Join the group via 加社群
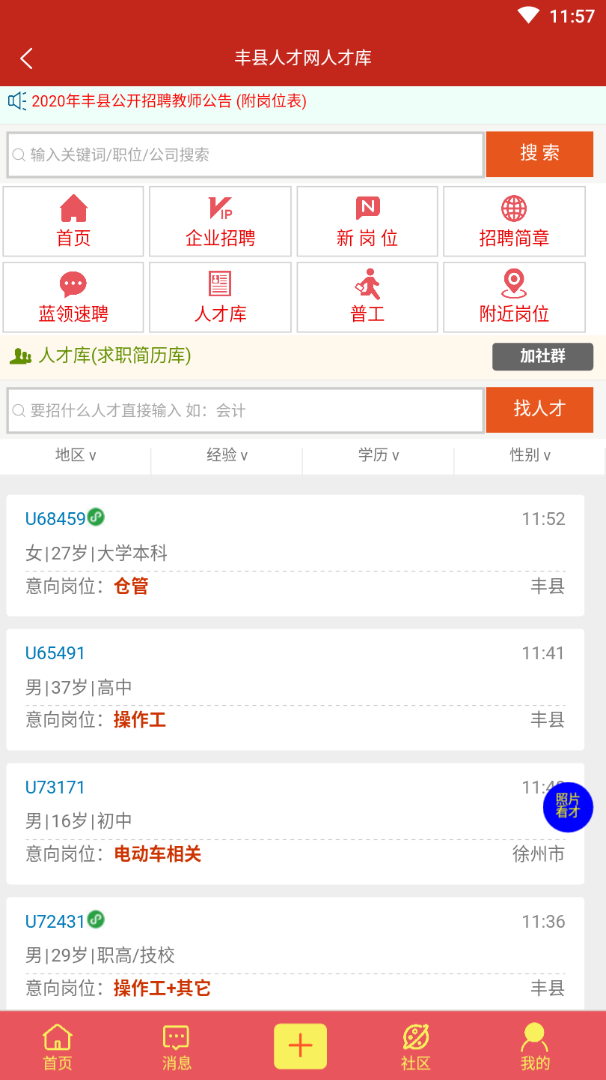606x1080 pixels. point(542,356)
